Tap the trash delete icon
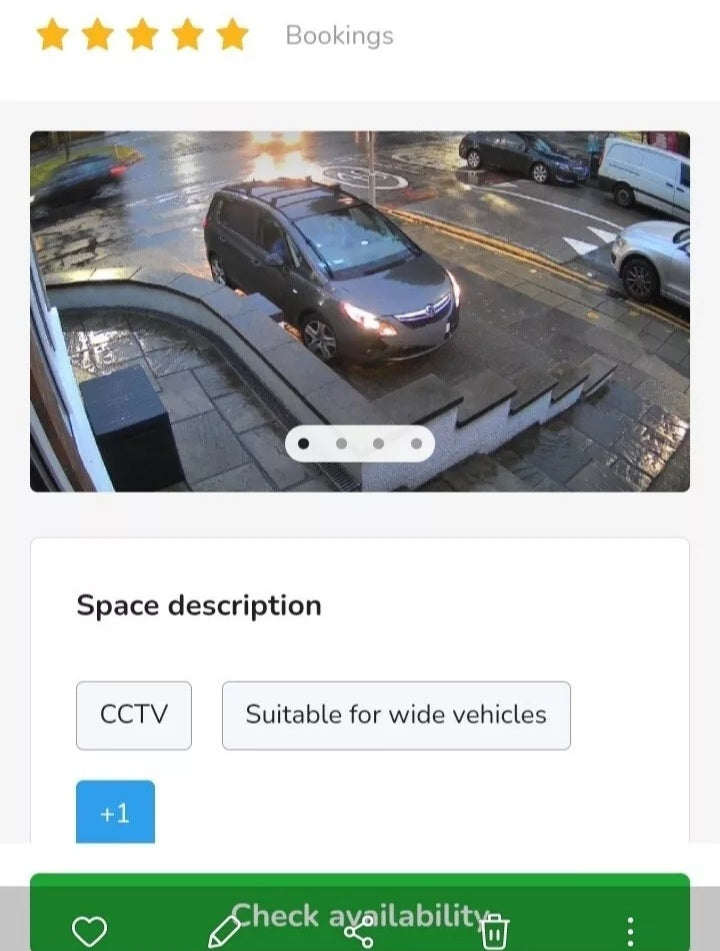 click(494, 931)
